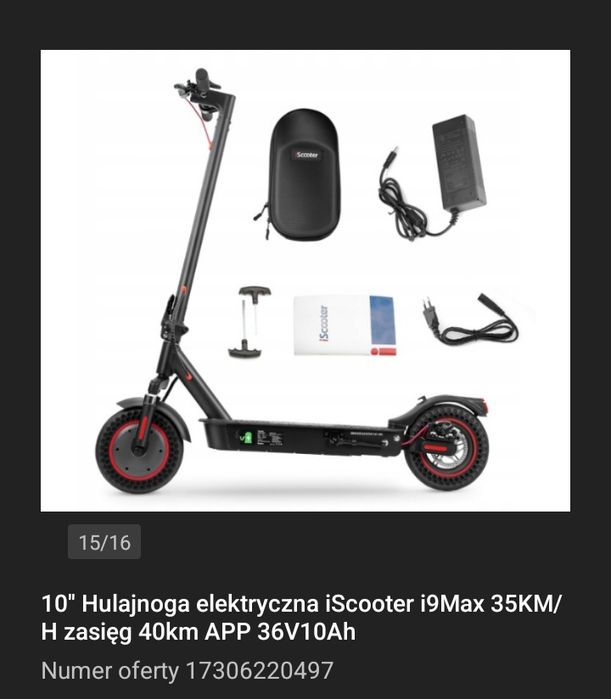611x699 pixels.
Task: Open the scooter product photo in the gallery
Action: pos(305,281)
